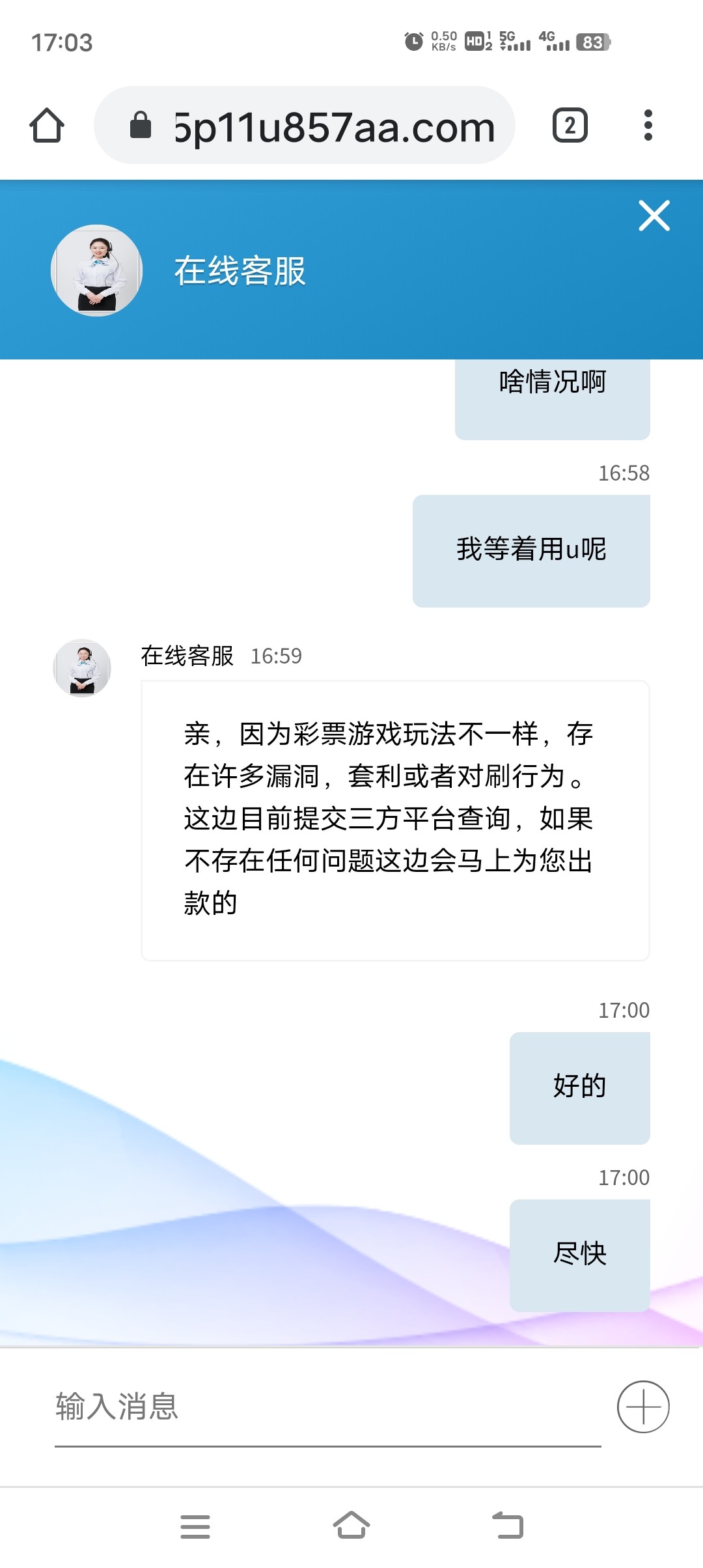Tap the plus attachment icon
703x1568 pixels.
643,1407
